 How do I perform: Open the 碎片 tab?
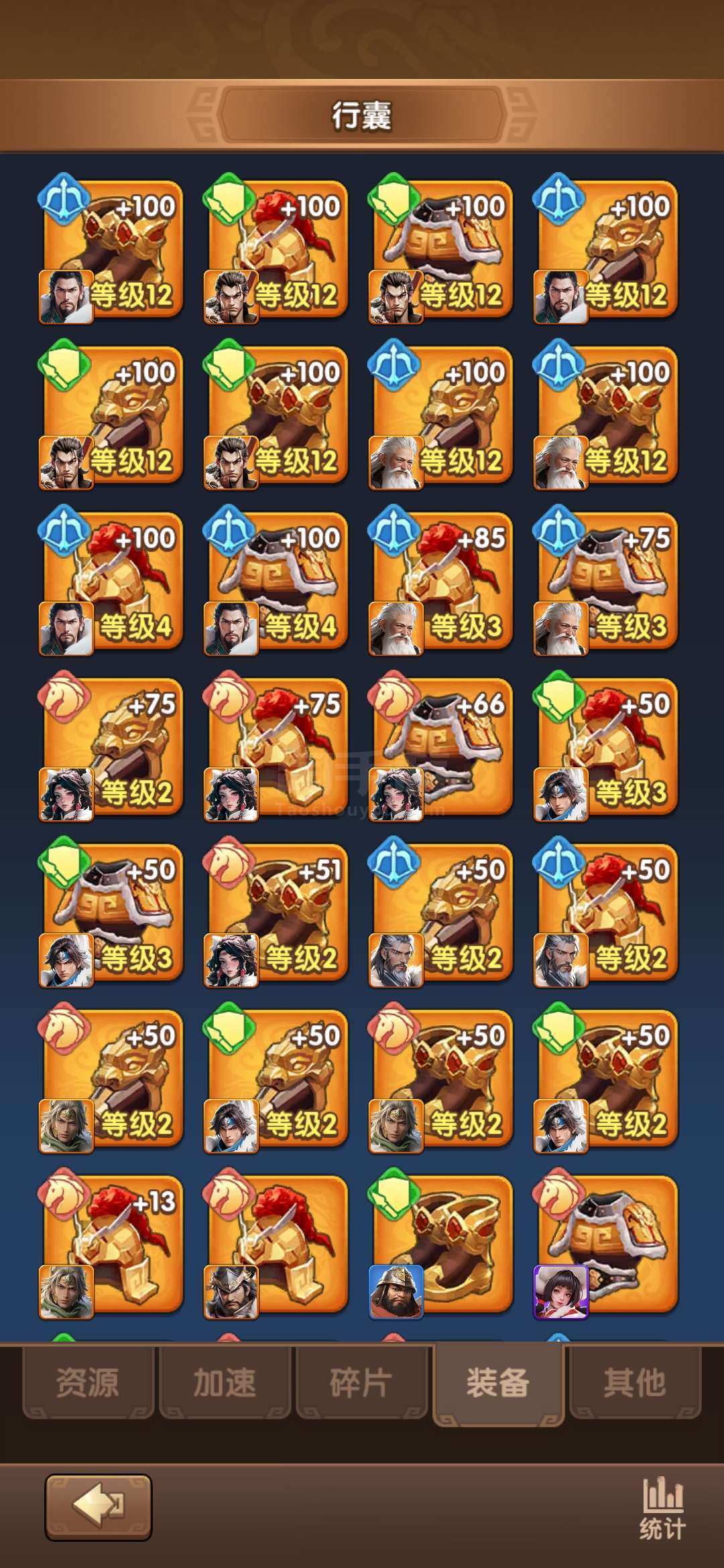(x=361, y=1382)
